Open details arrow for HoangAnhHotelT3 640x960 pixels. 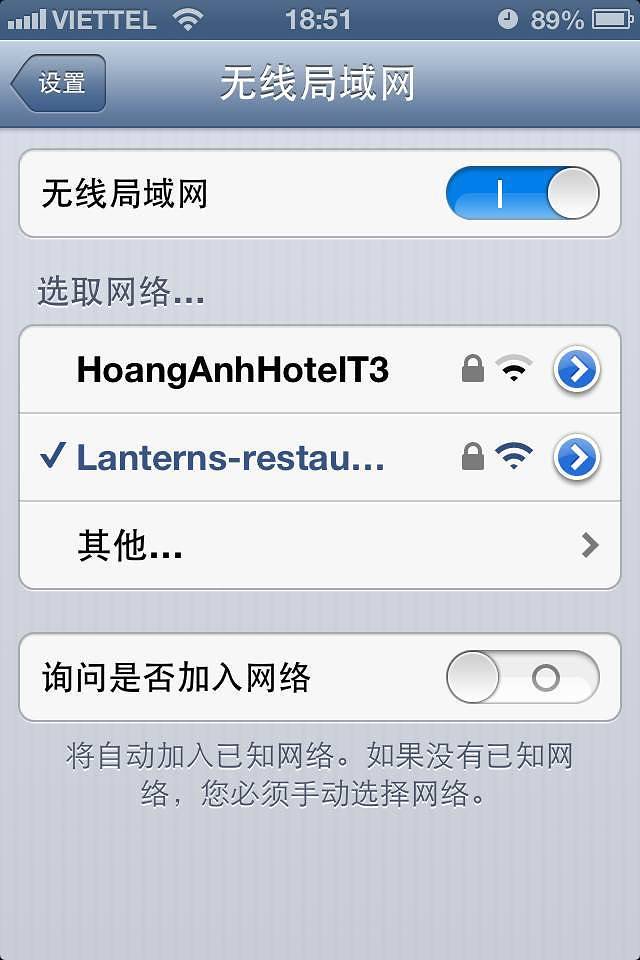(576, 370)
